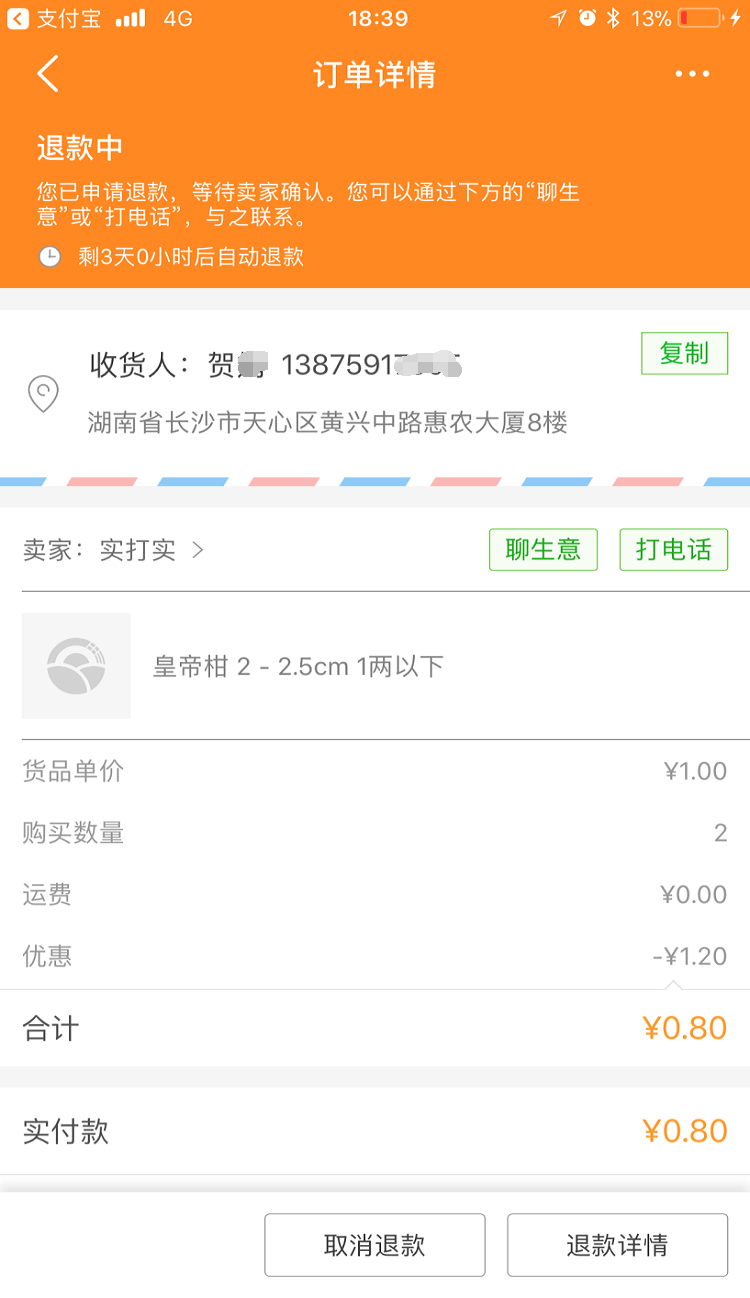Copy the recipient address with 复制

click(x=684, y=354)
